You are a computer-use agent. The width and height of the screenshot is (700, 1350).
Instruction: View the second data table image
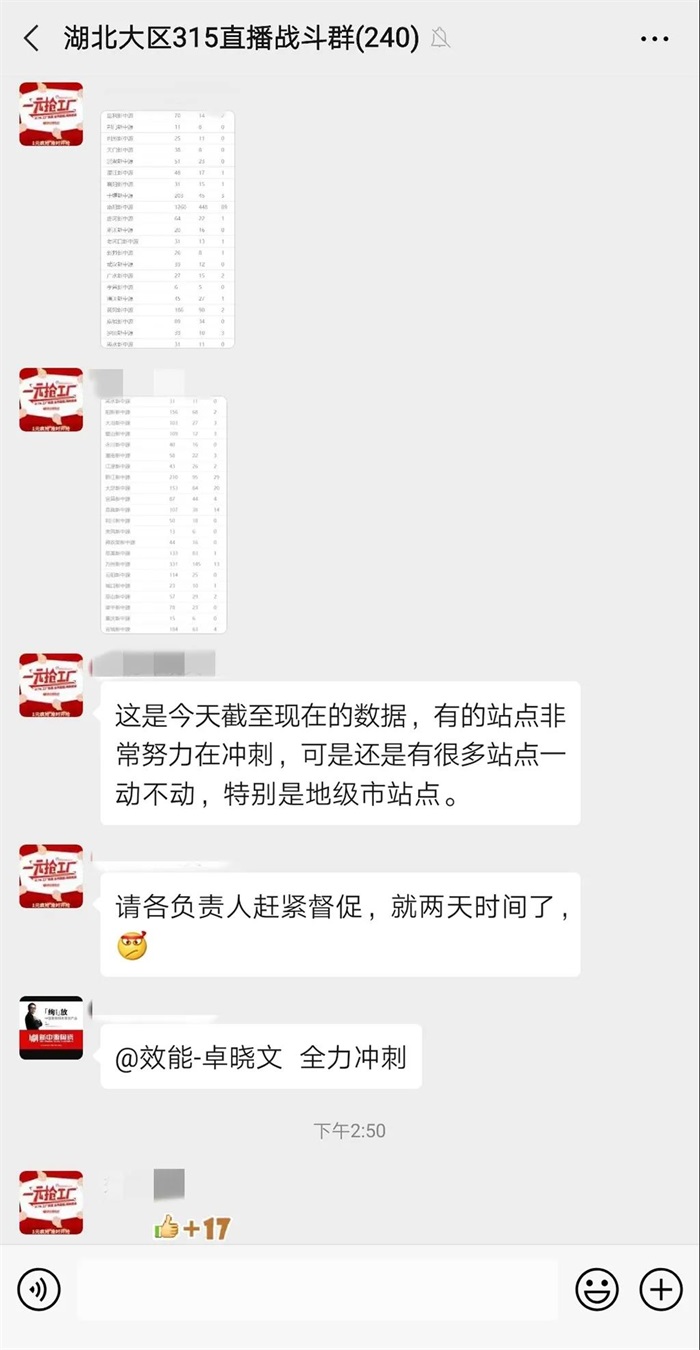164,514
